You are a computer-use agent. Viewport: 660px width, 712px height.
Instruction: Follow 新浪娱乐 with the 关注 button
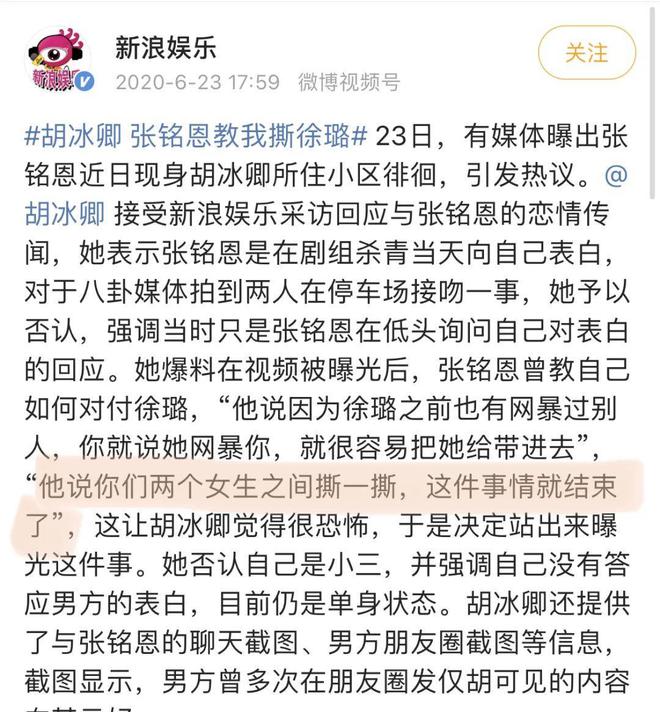(586, 53)
